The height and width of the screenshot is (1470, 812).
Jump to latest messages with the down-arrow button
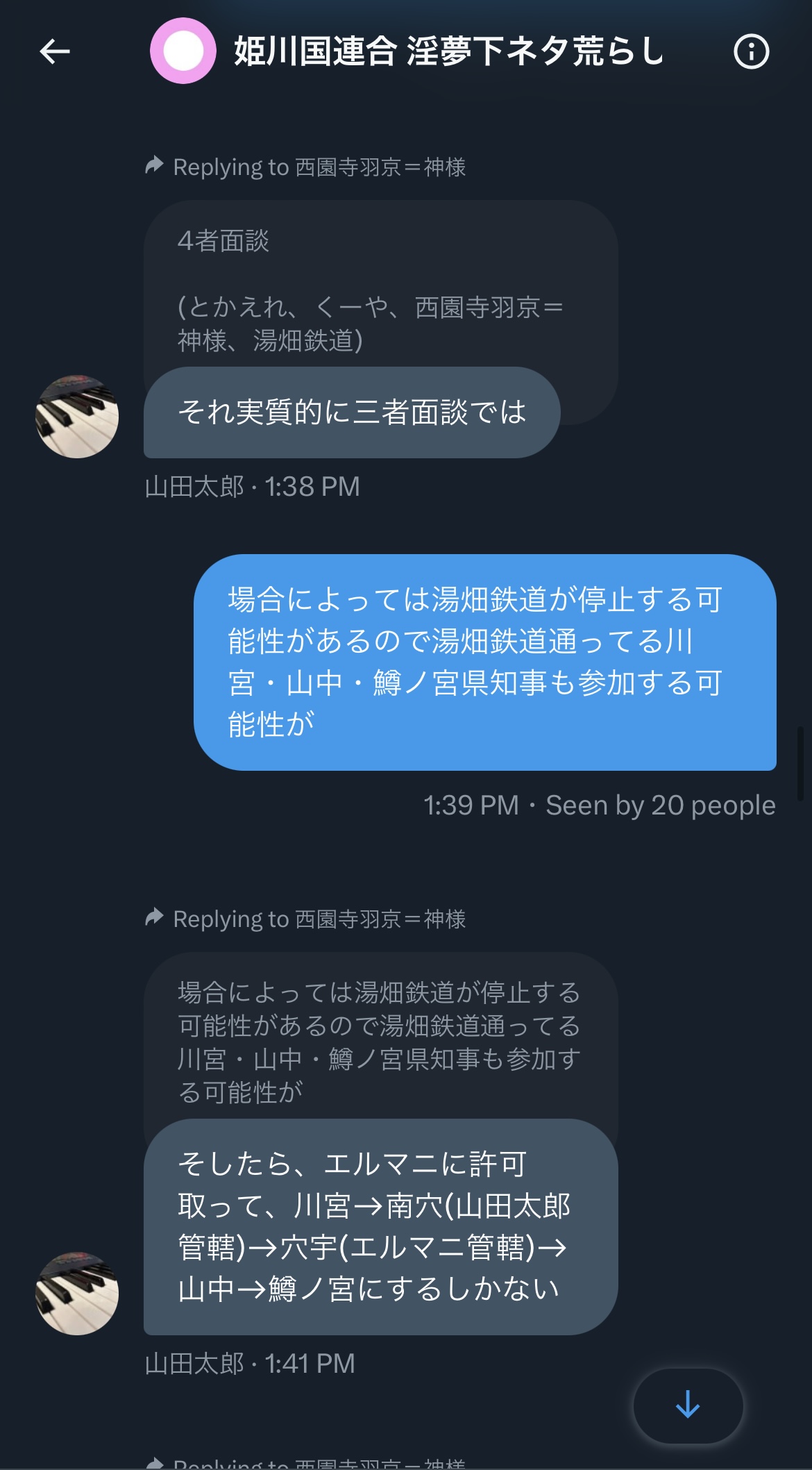point(688,1405)
